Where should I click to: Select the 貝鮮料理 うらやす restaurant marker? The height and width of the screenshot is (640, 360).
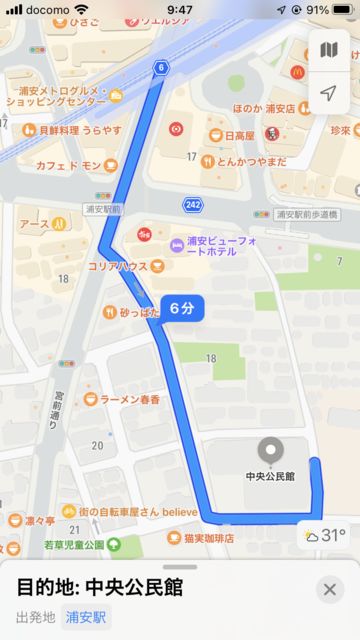(29, 130)
